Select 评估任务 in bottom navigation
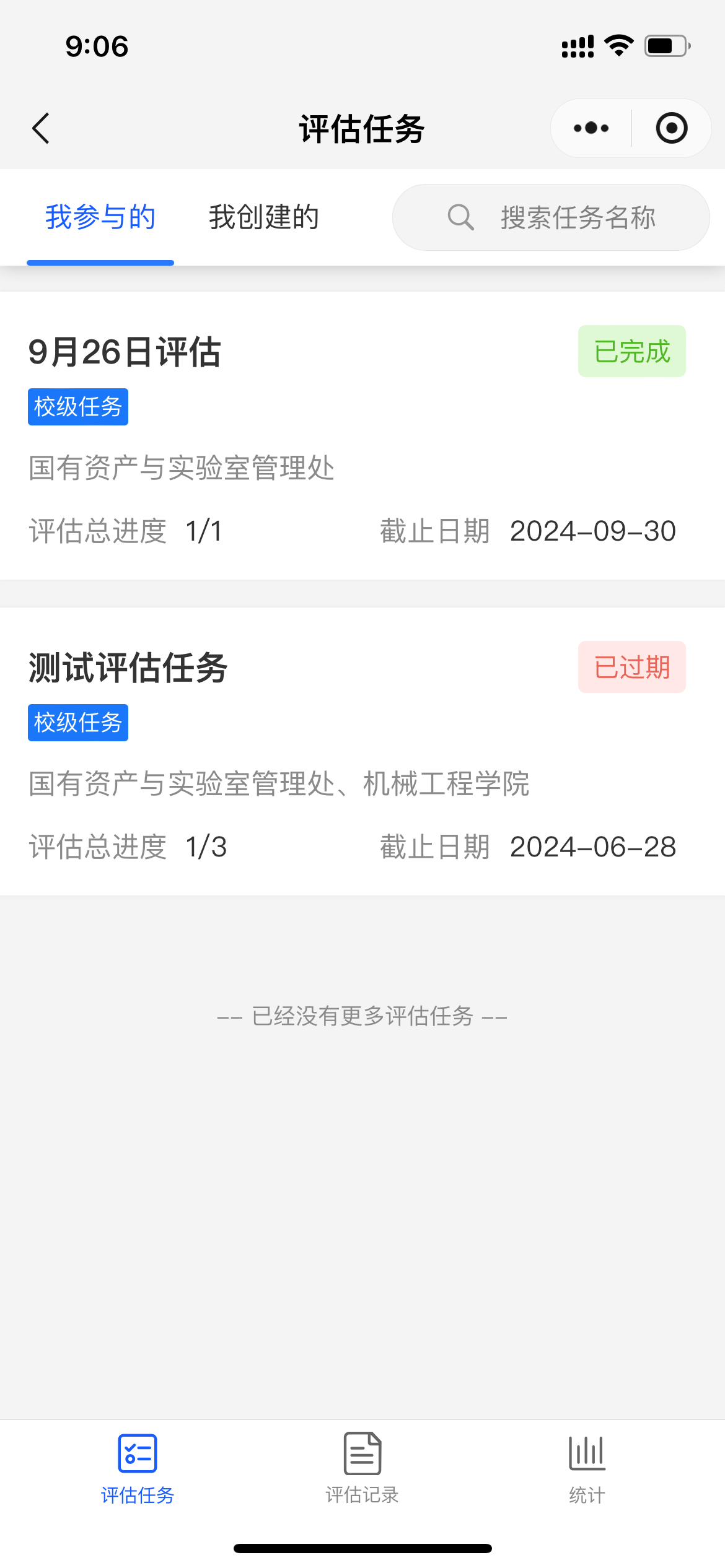This screenshot has width=725, height=1568. point(138,1468)
